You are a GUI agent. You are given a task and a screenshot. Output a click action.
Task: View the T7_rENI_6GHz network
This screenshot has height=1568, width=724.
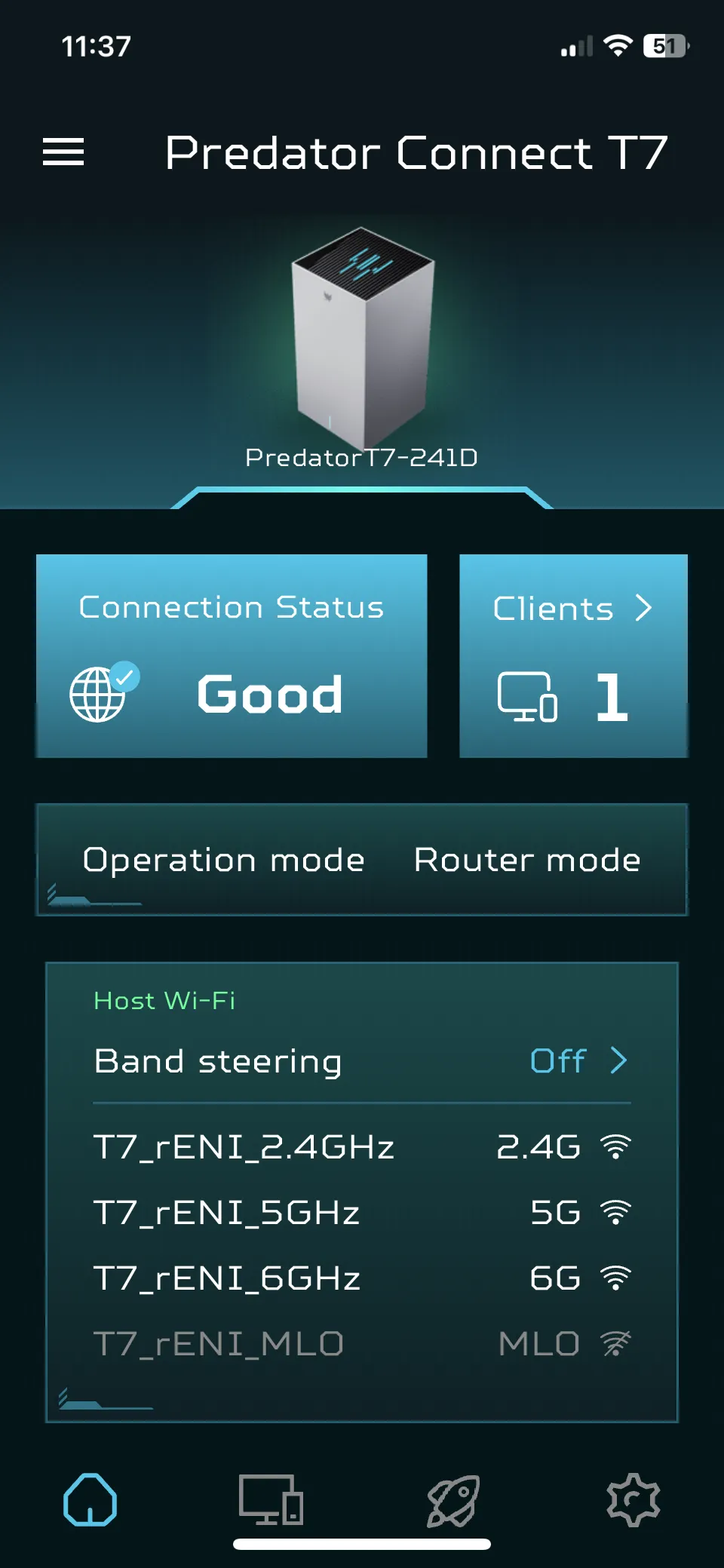(360, 1278)
